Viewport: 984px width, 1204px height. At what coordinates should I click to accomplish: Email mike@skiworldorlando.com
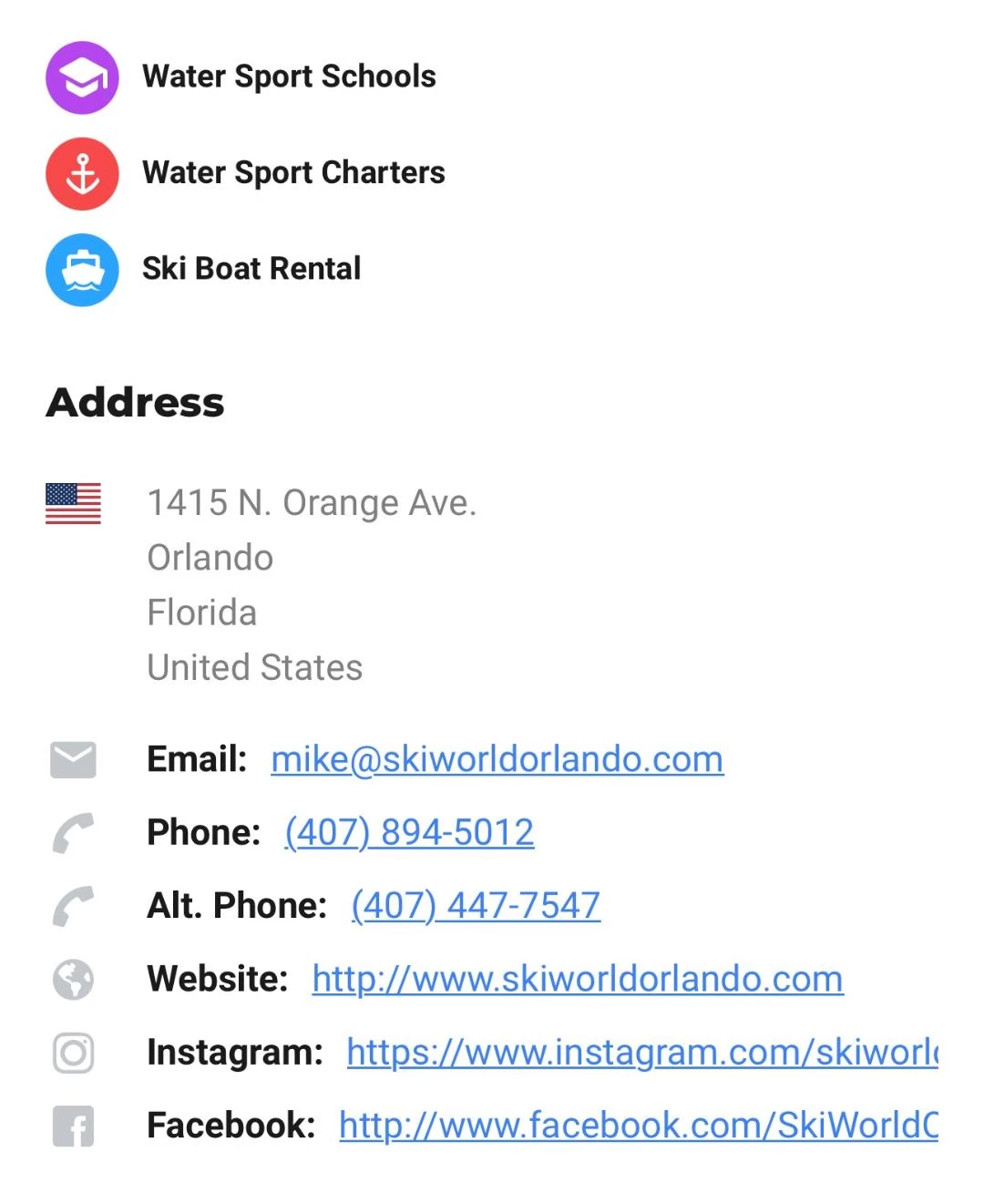pyautogui.click(x=497, y=759)
